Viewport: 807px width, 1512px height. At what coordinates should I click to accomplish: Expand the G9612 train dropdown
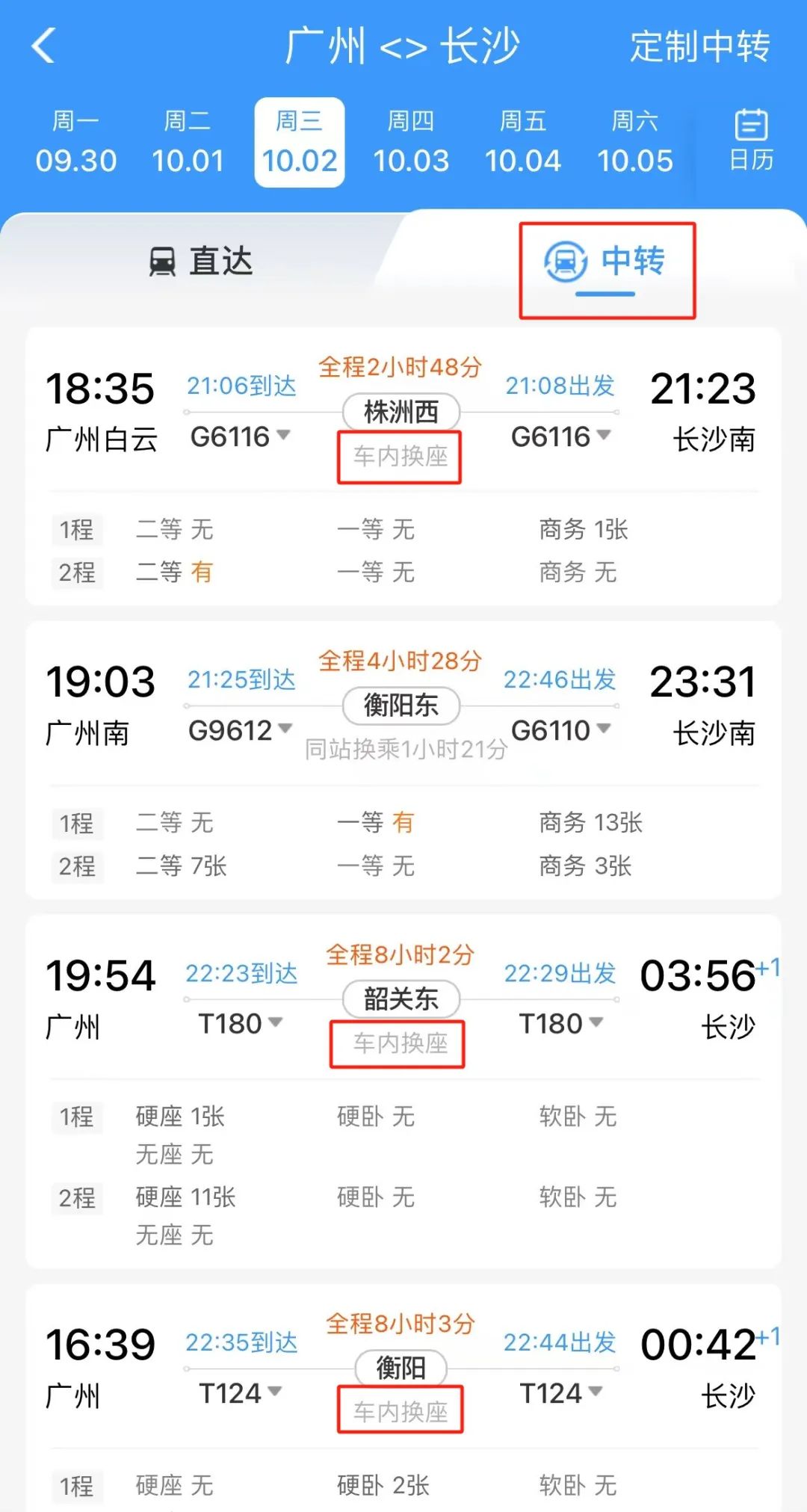click(x=240, y=730)
